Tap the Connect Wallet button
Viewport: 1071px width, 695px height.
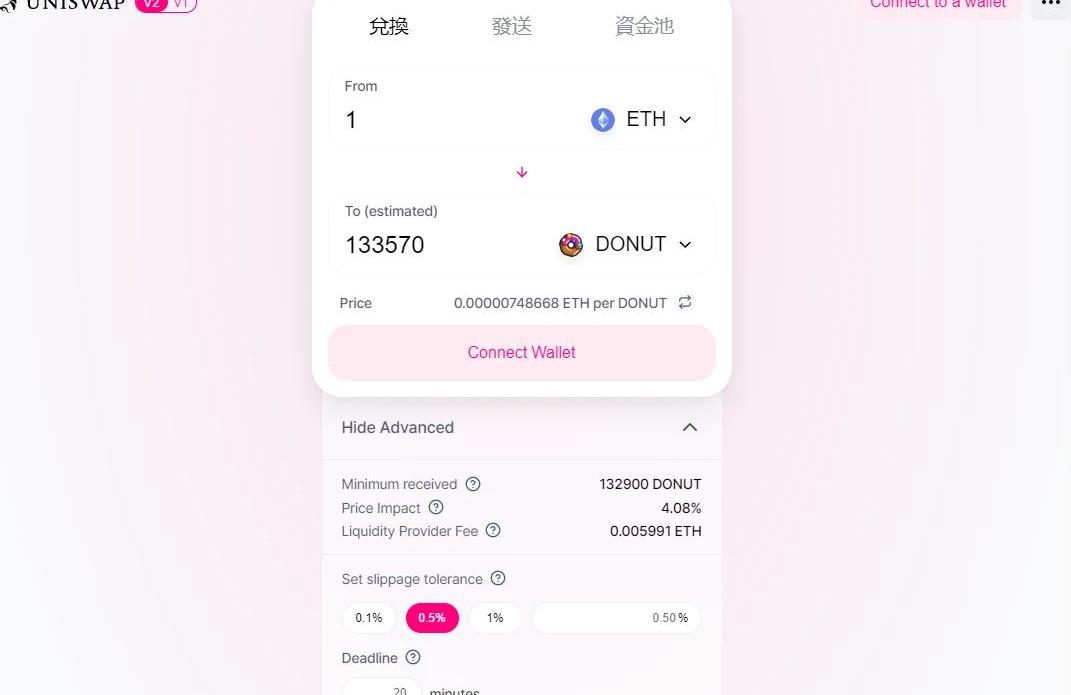[x=522, y=352]
